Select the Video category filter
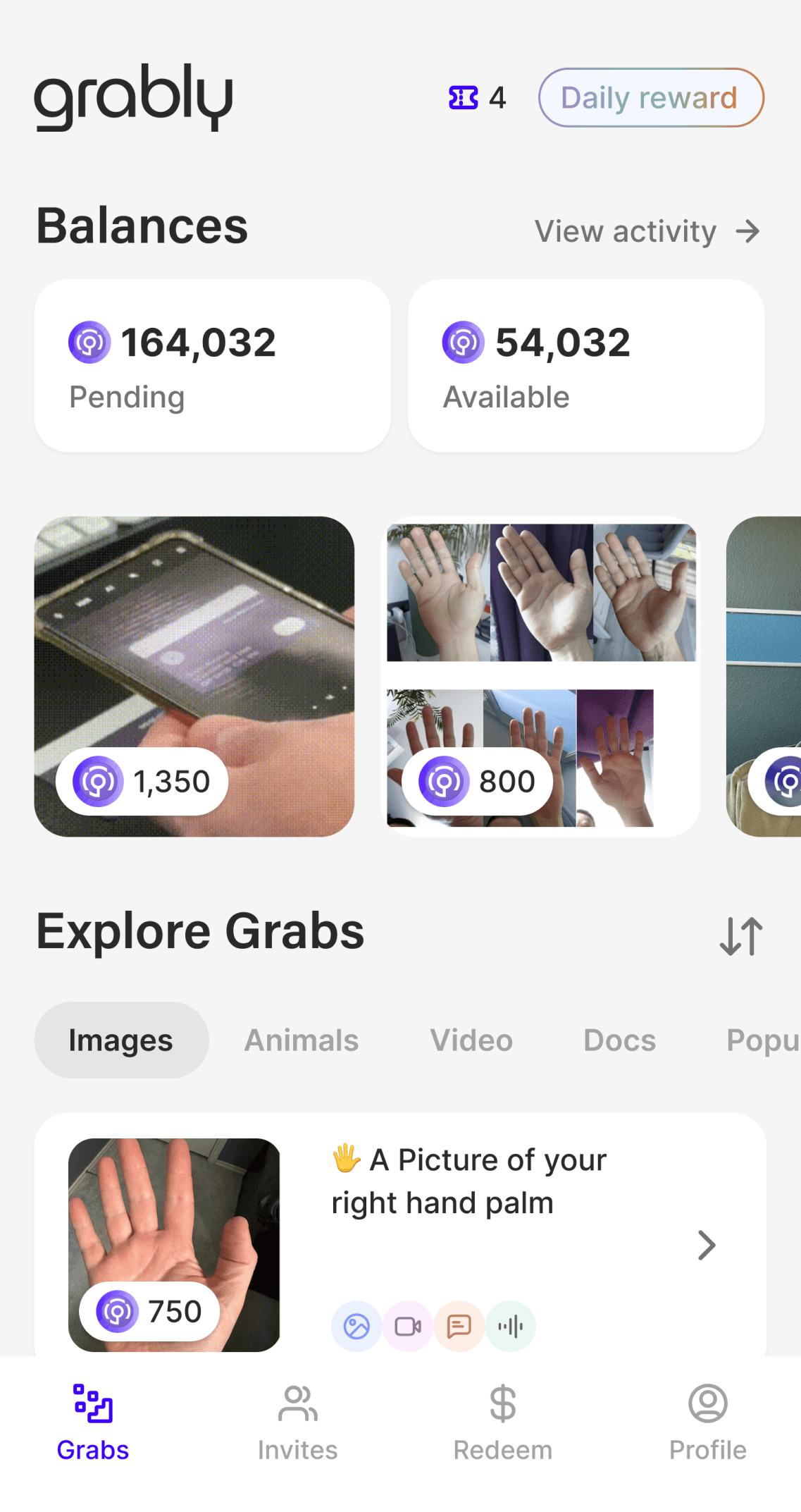The width and height of the screenshot is (801, 1512). pos(471,1040)
